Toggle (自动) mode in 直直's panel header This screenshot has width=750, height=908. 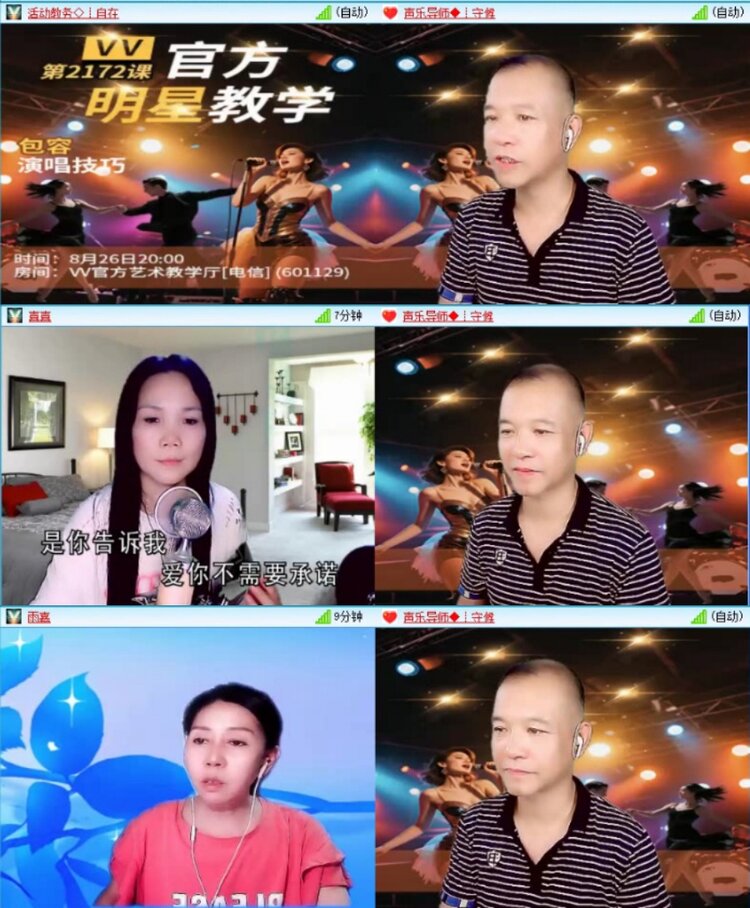[724, 317]
